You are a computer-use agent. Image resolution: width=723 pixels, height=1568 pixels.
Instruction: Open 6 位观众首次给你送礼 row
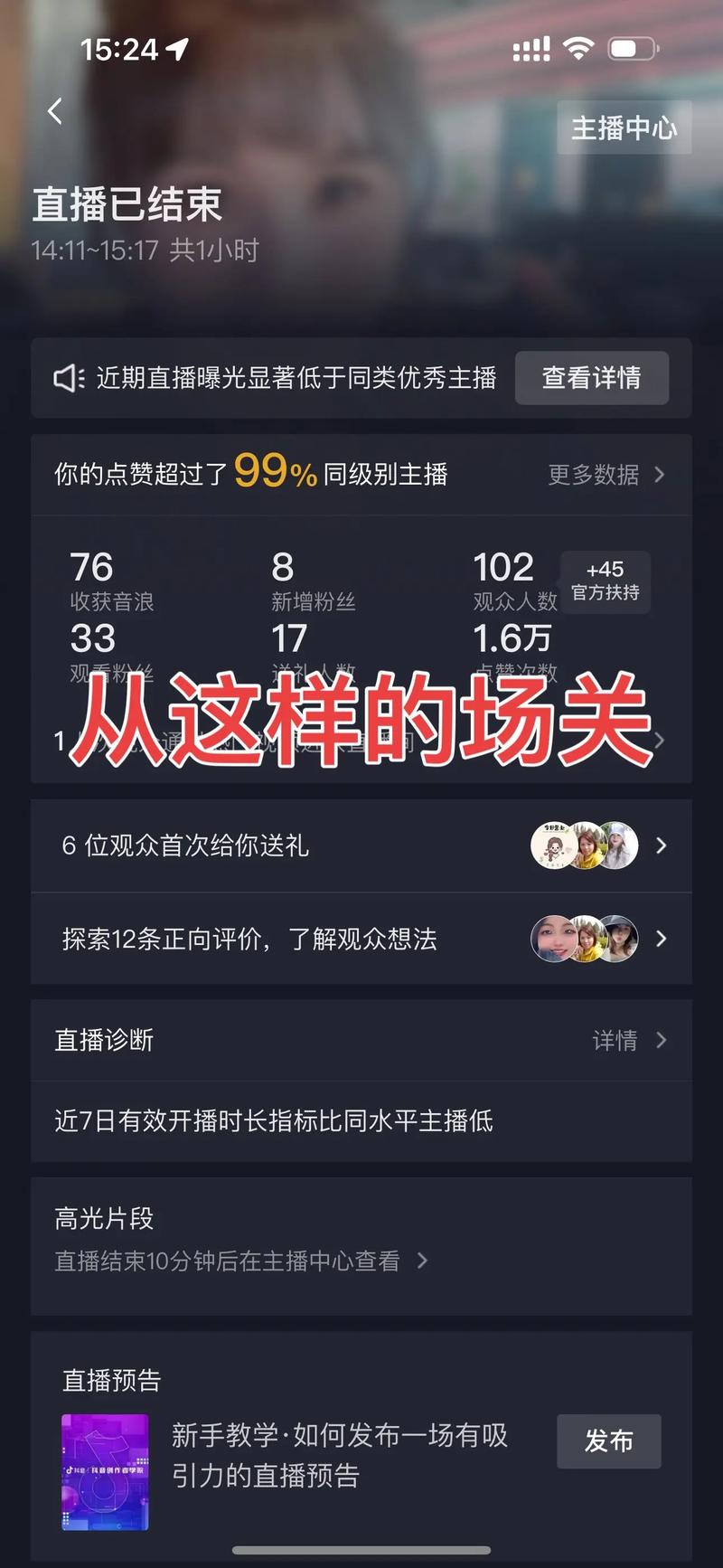coord(361,846)
